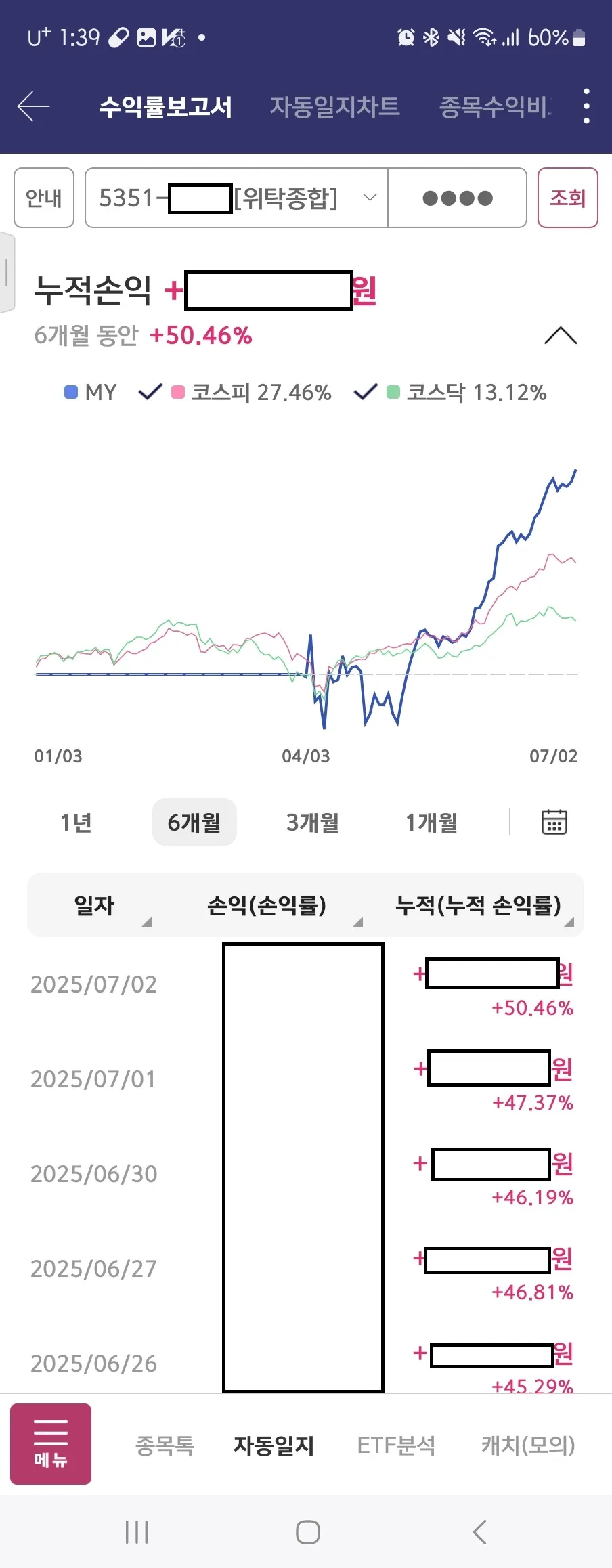Open the calendar date range picker
Viewport: 612px width, 1568px height.
554,821
